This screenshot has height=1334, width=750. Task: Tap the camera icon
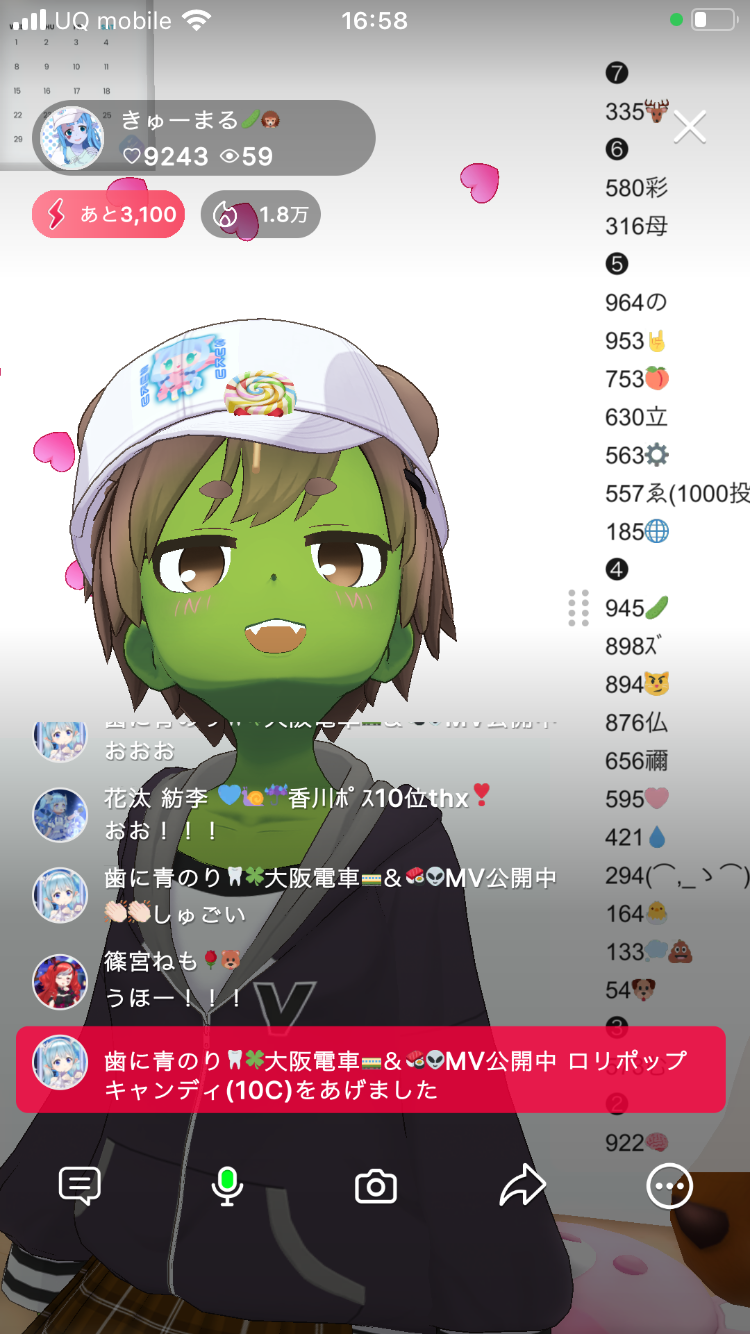(376, 1187)
